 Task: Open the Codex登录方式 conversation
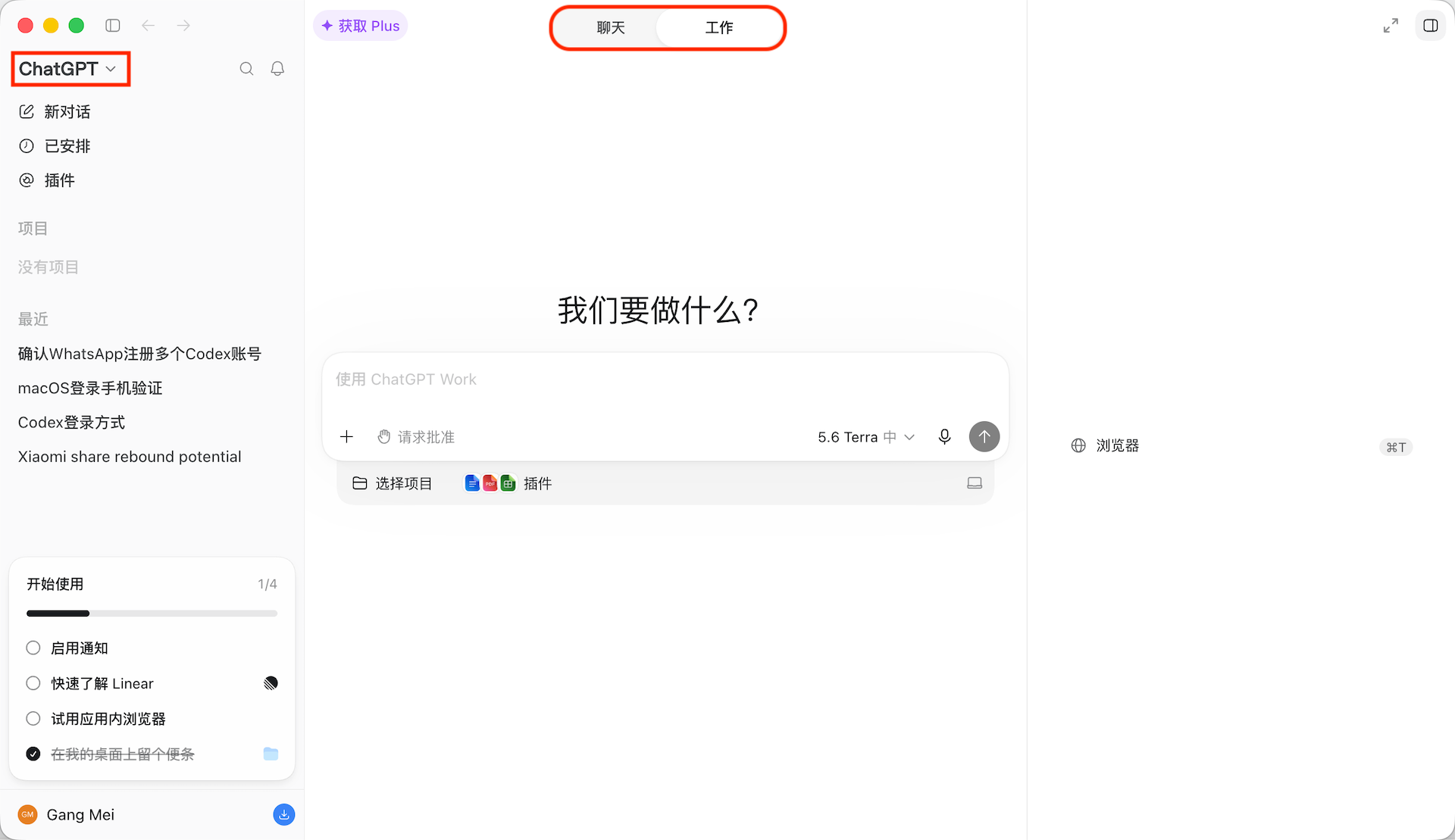[71, 423]
